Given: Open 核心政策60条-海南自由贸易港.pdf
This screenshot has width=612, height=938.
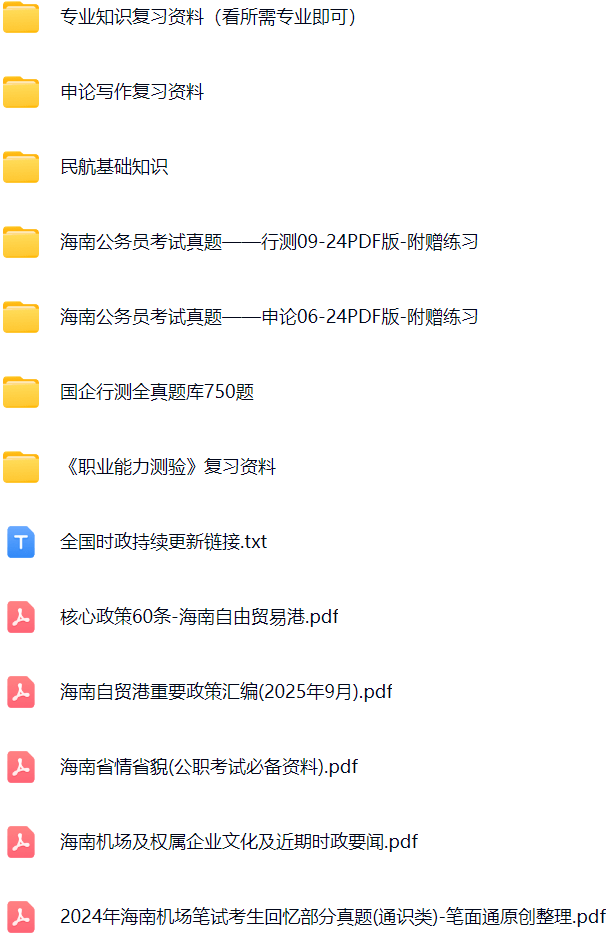Looking at the screenshot, I should (199, 617).
